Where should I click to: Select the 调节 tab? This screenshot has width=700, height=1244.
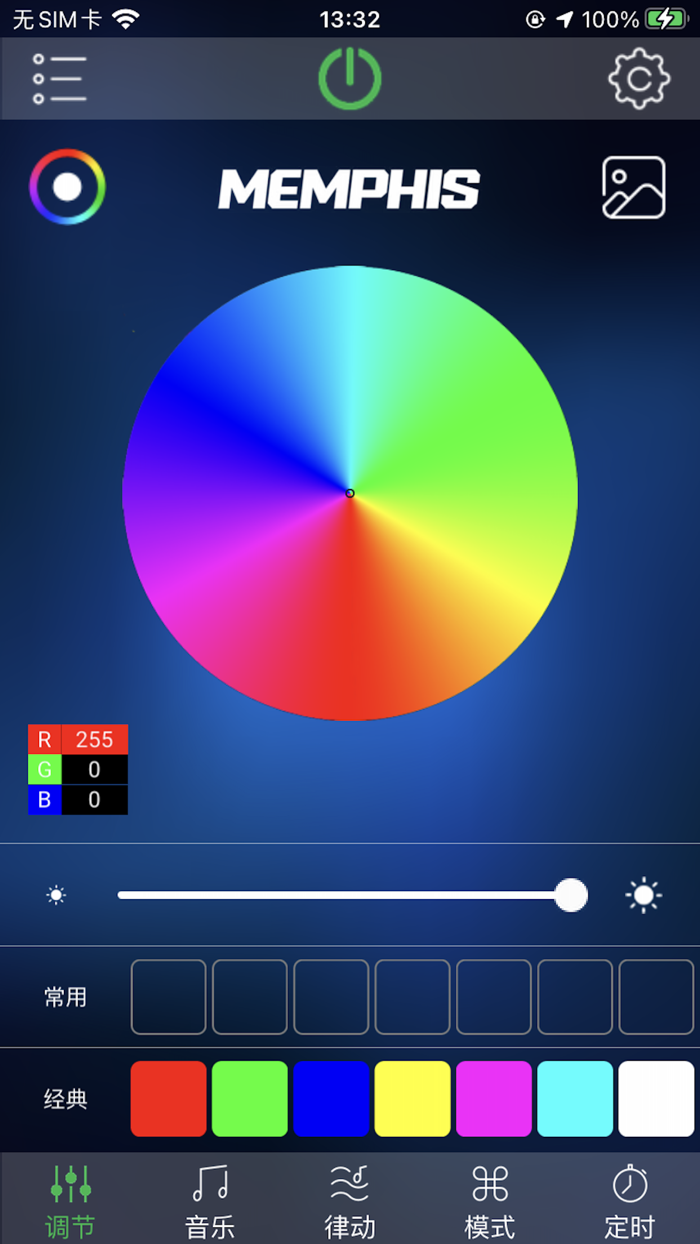[x=70, y=1200]
